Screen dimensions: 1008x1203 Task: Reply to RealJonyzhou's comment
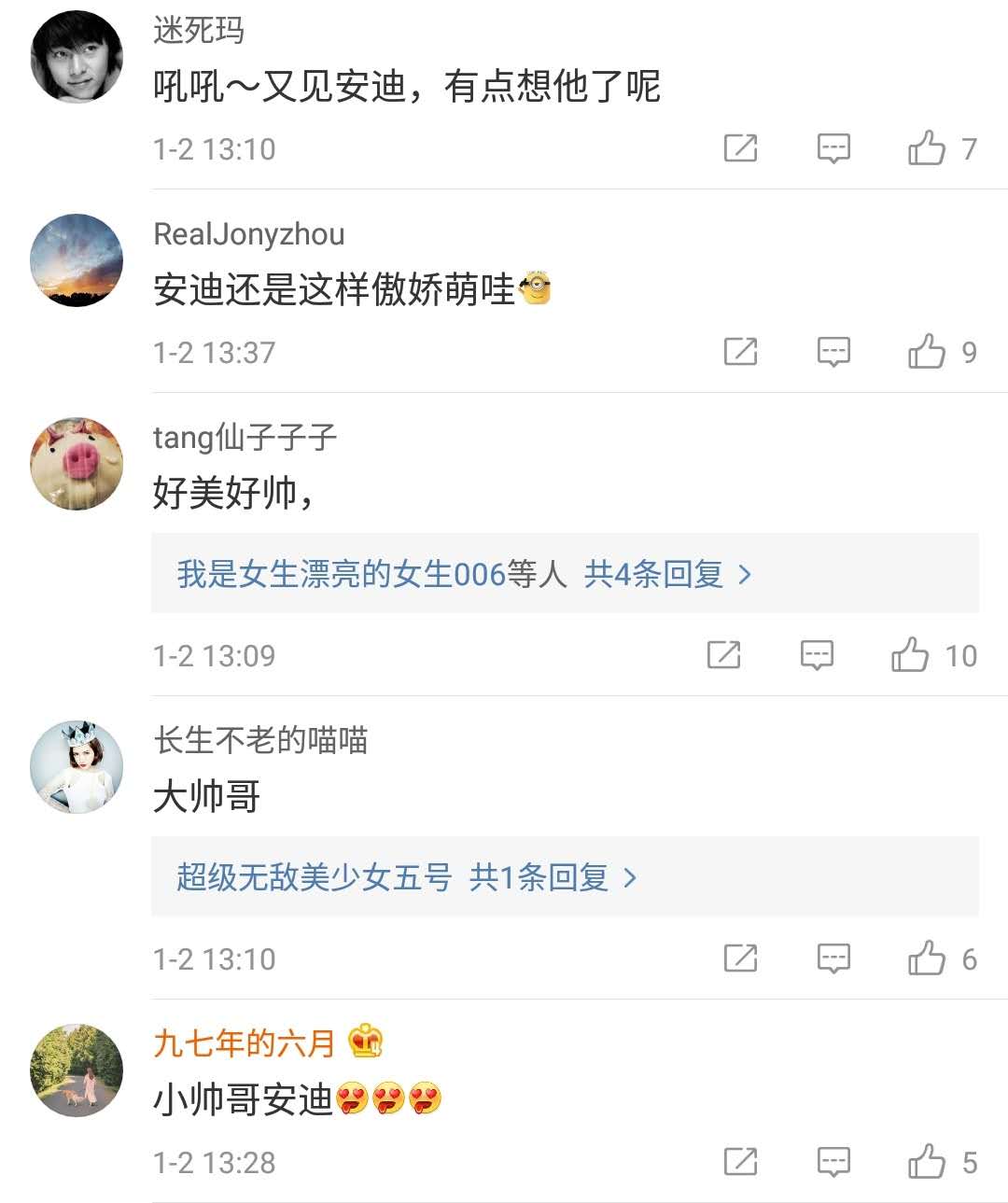coord(833,352)
